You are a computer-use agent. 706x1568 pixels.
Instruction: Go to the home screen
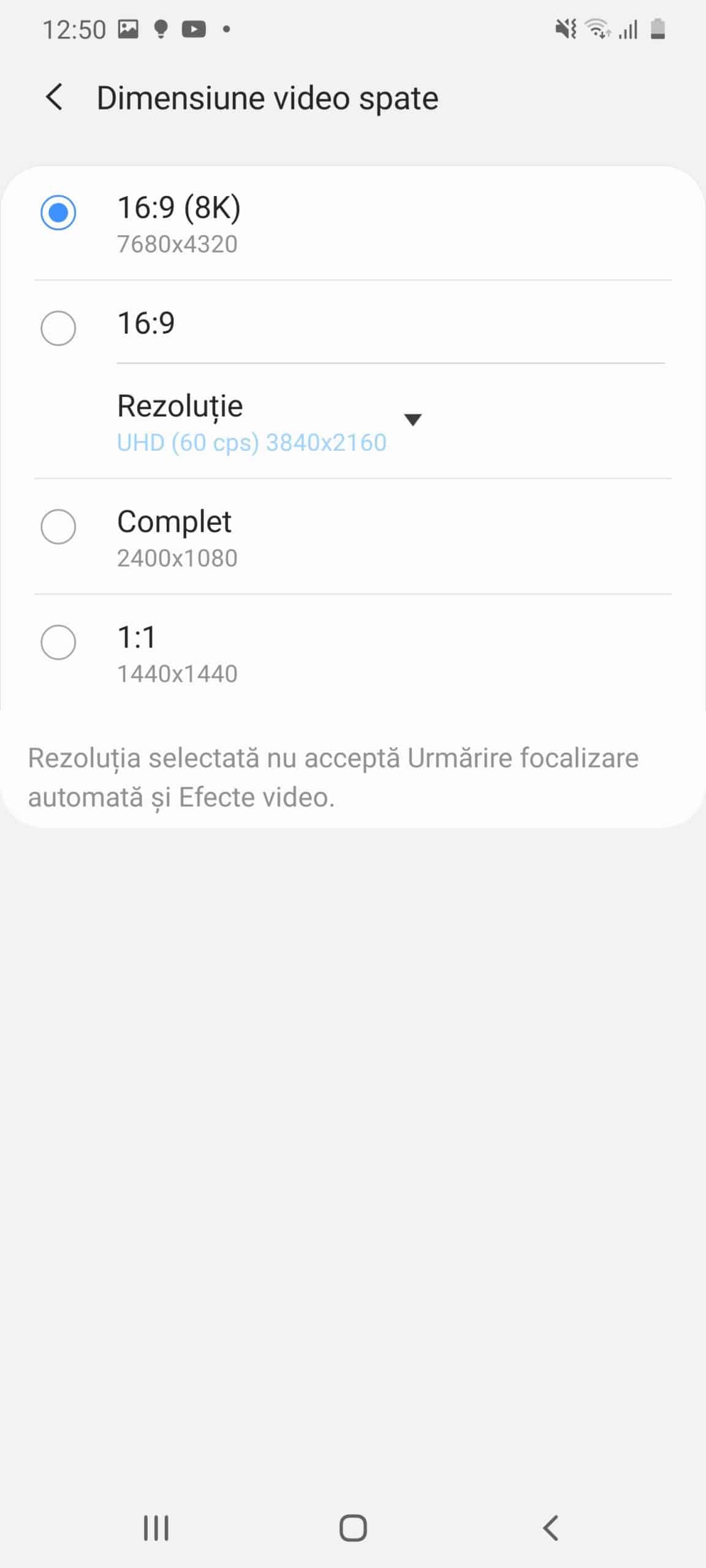353,1528
